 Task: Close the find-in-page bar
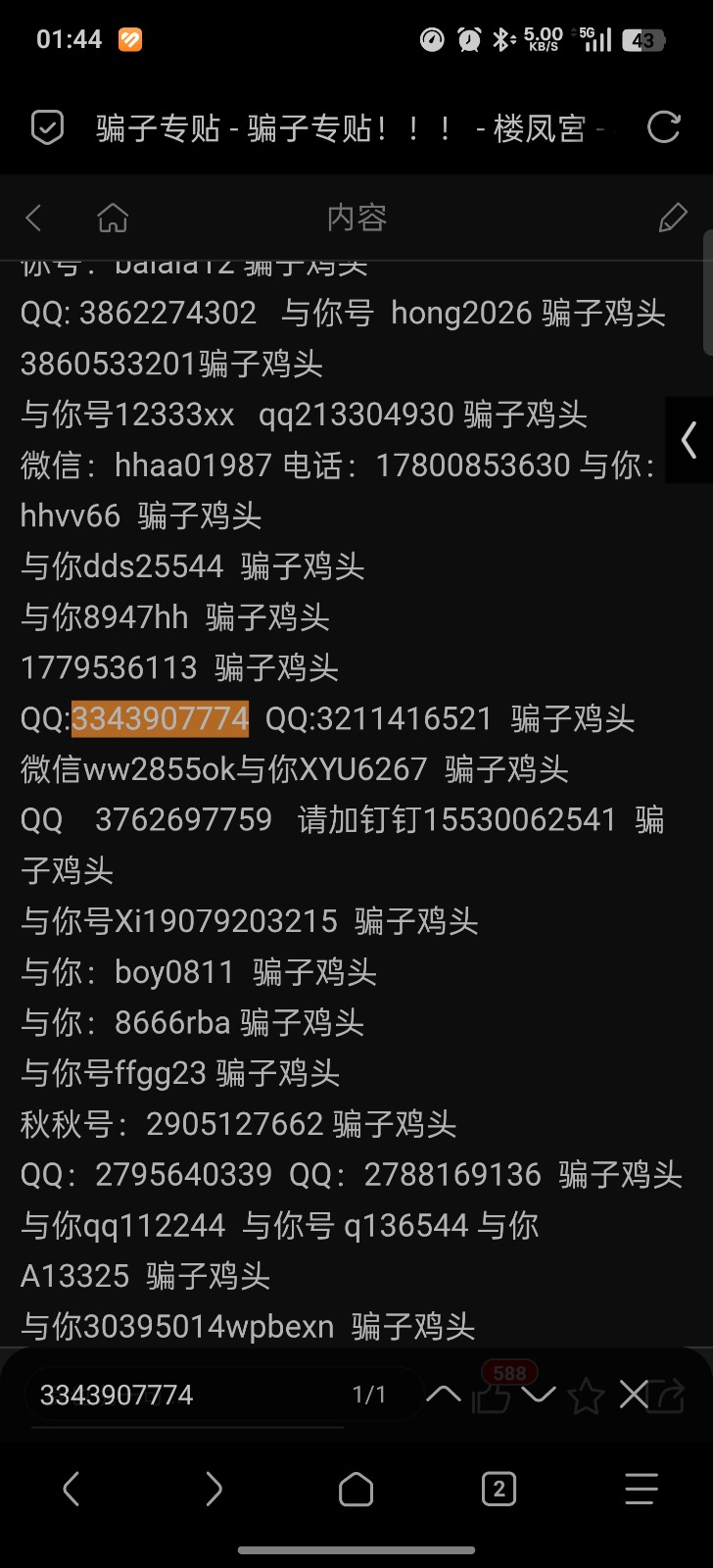coord(634,1394)
